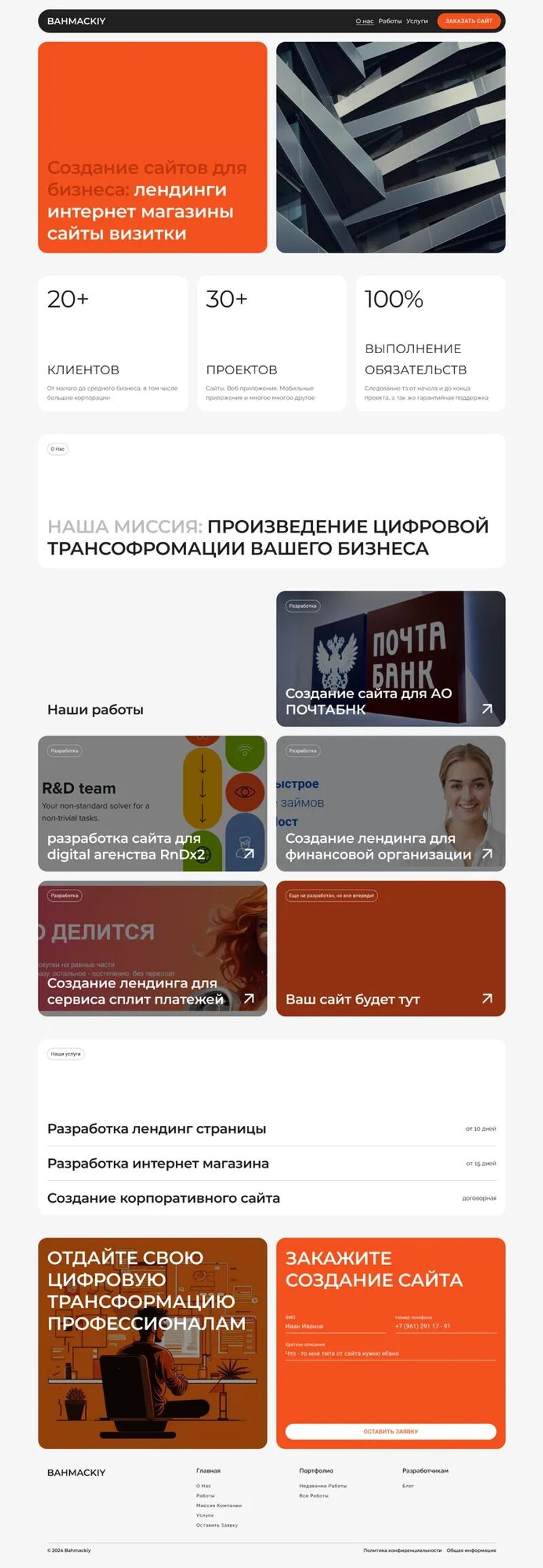Open the О нас link in the top navigation
The width and height of the screenshot is (543, 1568).
(364, 21)
